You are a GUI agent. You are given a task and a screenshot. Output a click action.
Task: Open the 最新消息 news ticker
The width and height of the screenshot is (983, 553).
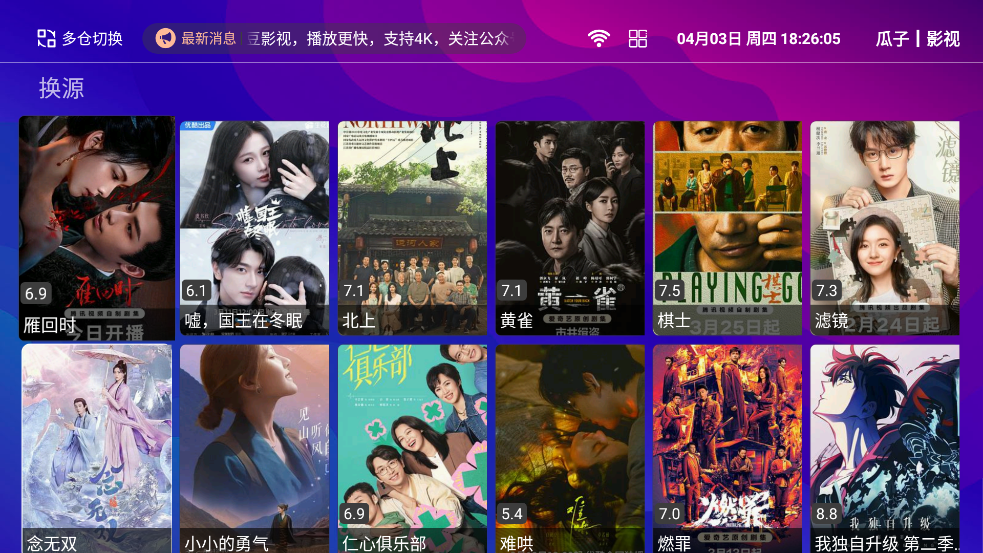[334, 39]
